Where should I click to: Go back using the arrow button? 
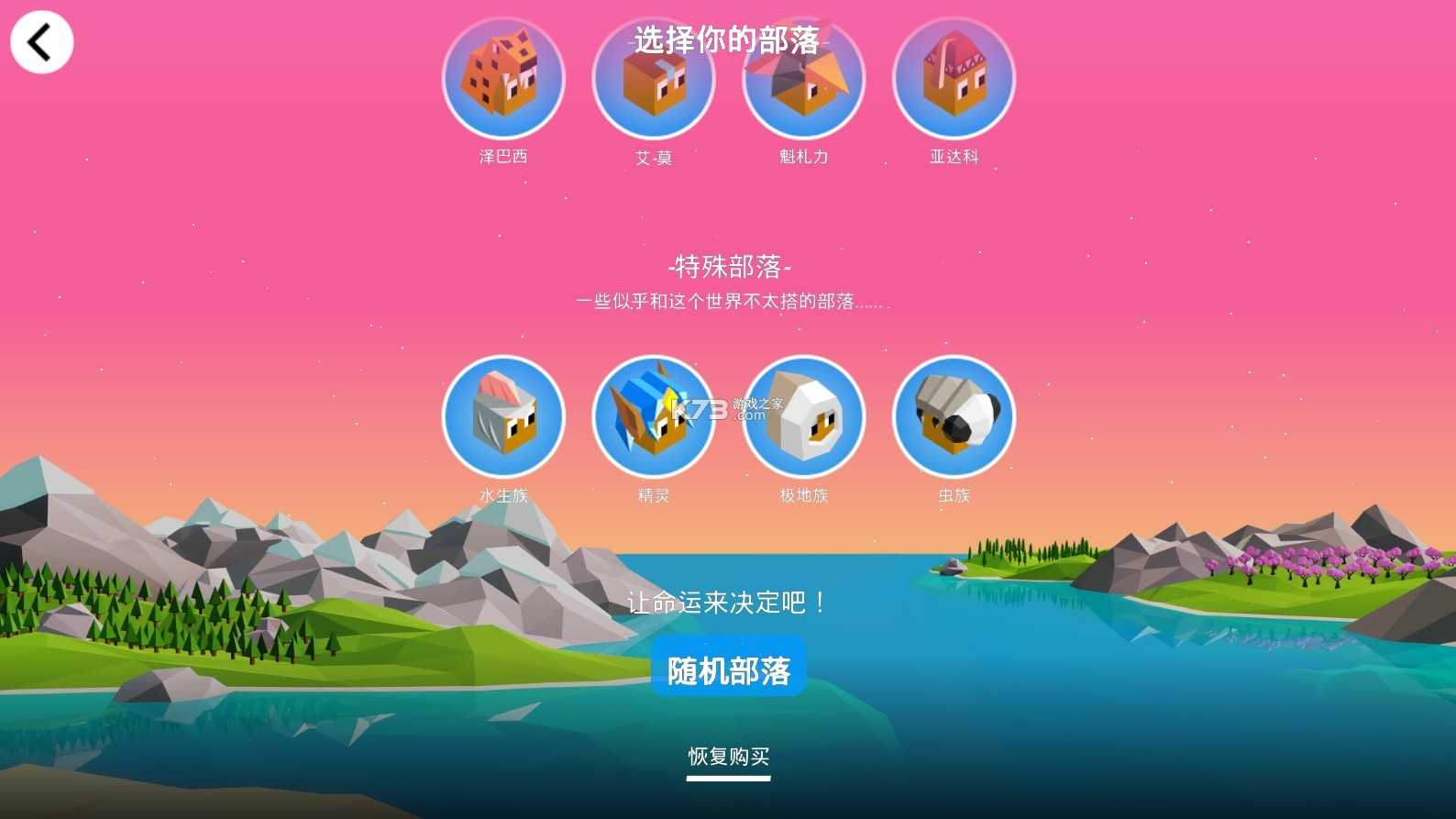pyautogui.click(x=41, y=42)
